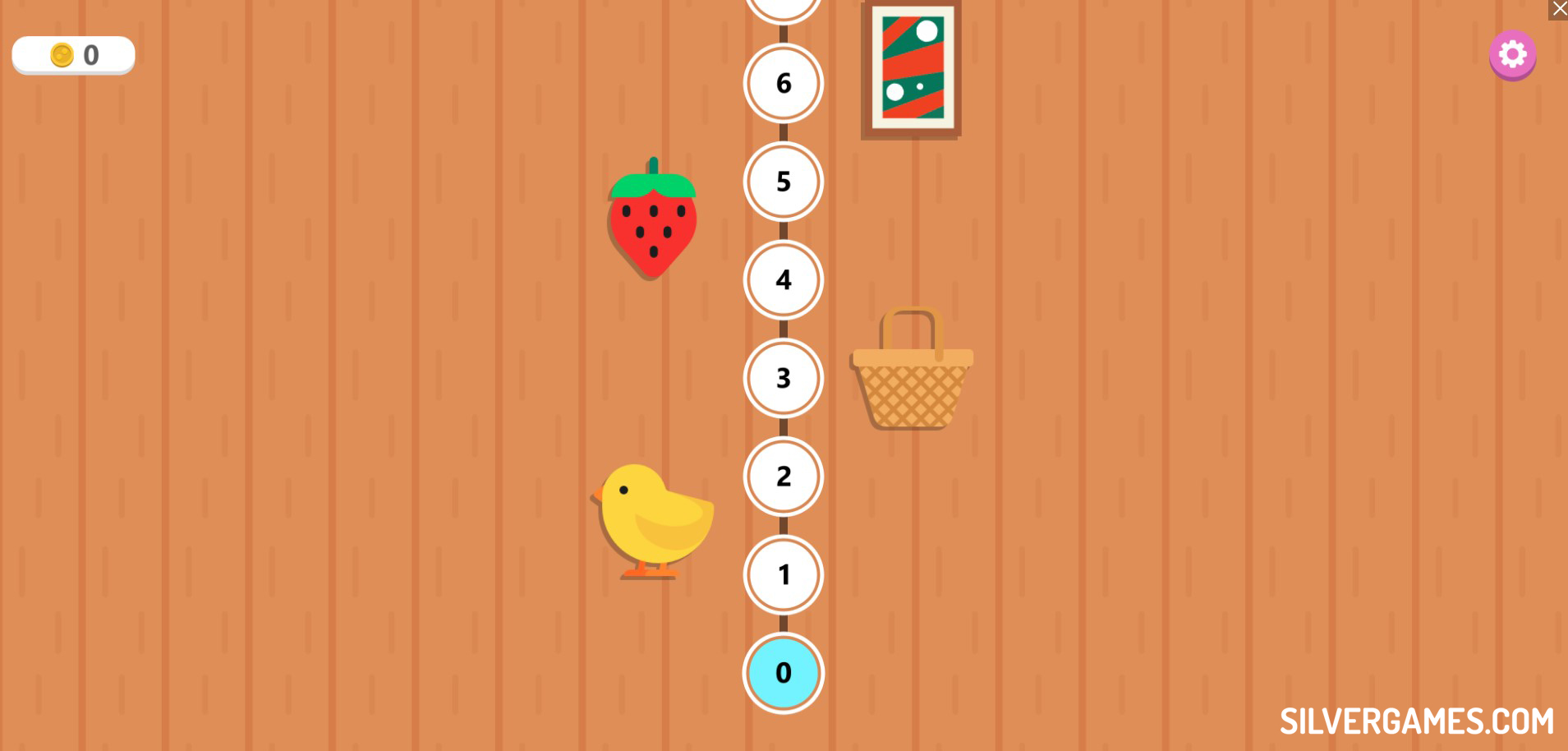Screen dimensions: 1568x751
Task: Close the game with the X
Action: pos(1558,9)
